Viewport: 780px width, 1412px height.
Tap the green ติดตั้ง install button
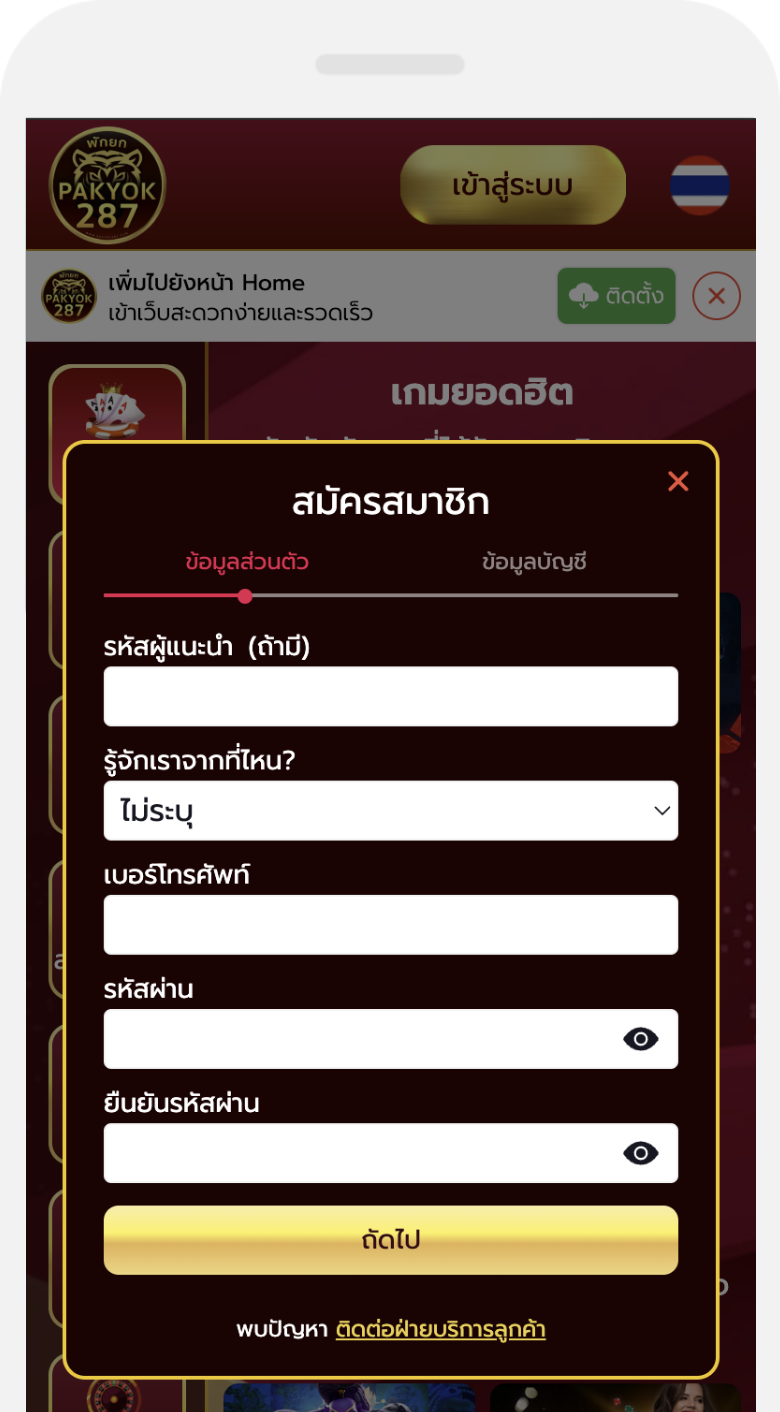[616, 296]
